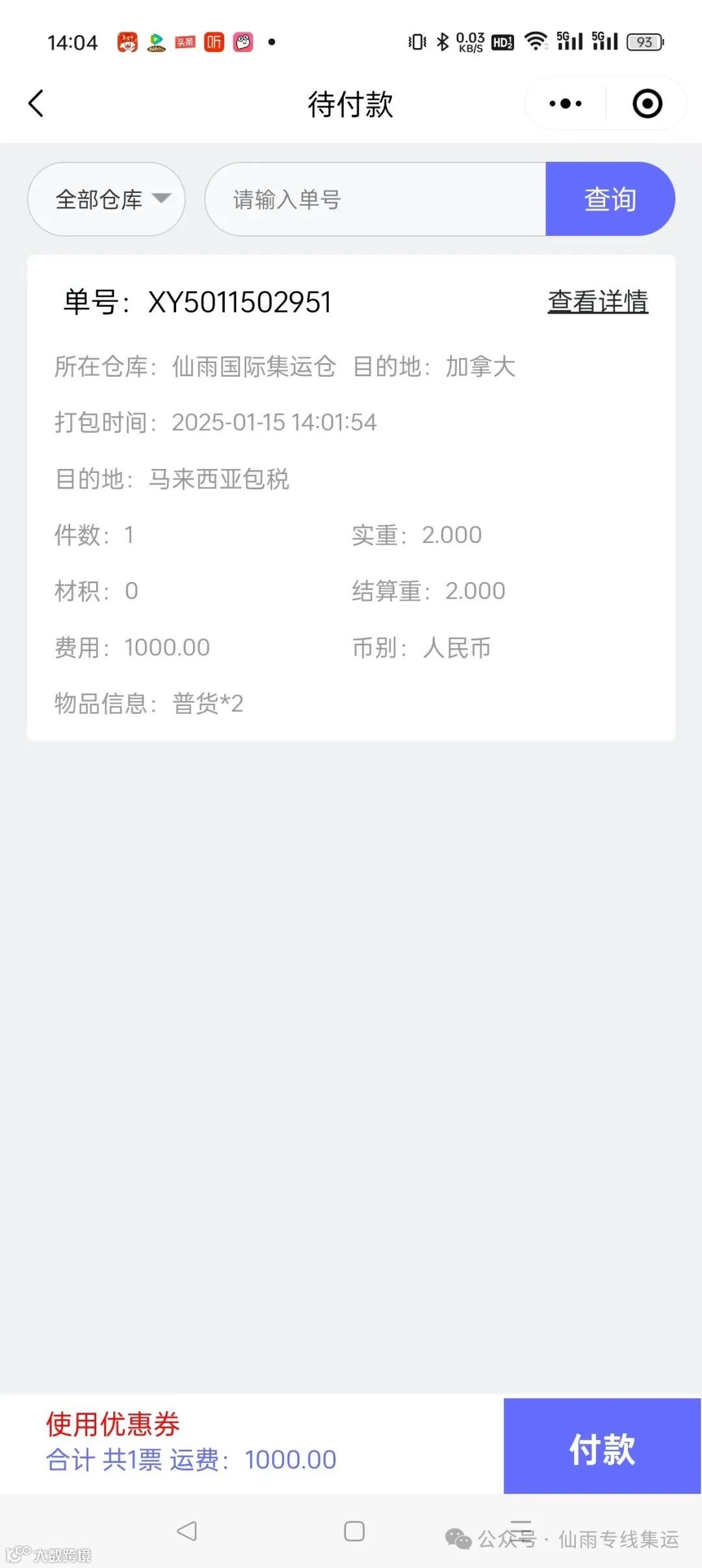Go to the system home screen
Viewport: 702px width, 1568px height.
click(x=354, y=1531)
